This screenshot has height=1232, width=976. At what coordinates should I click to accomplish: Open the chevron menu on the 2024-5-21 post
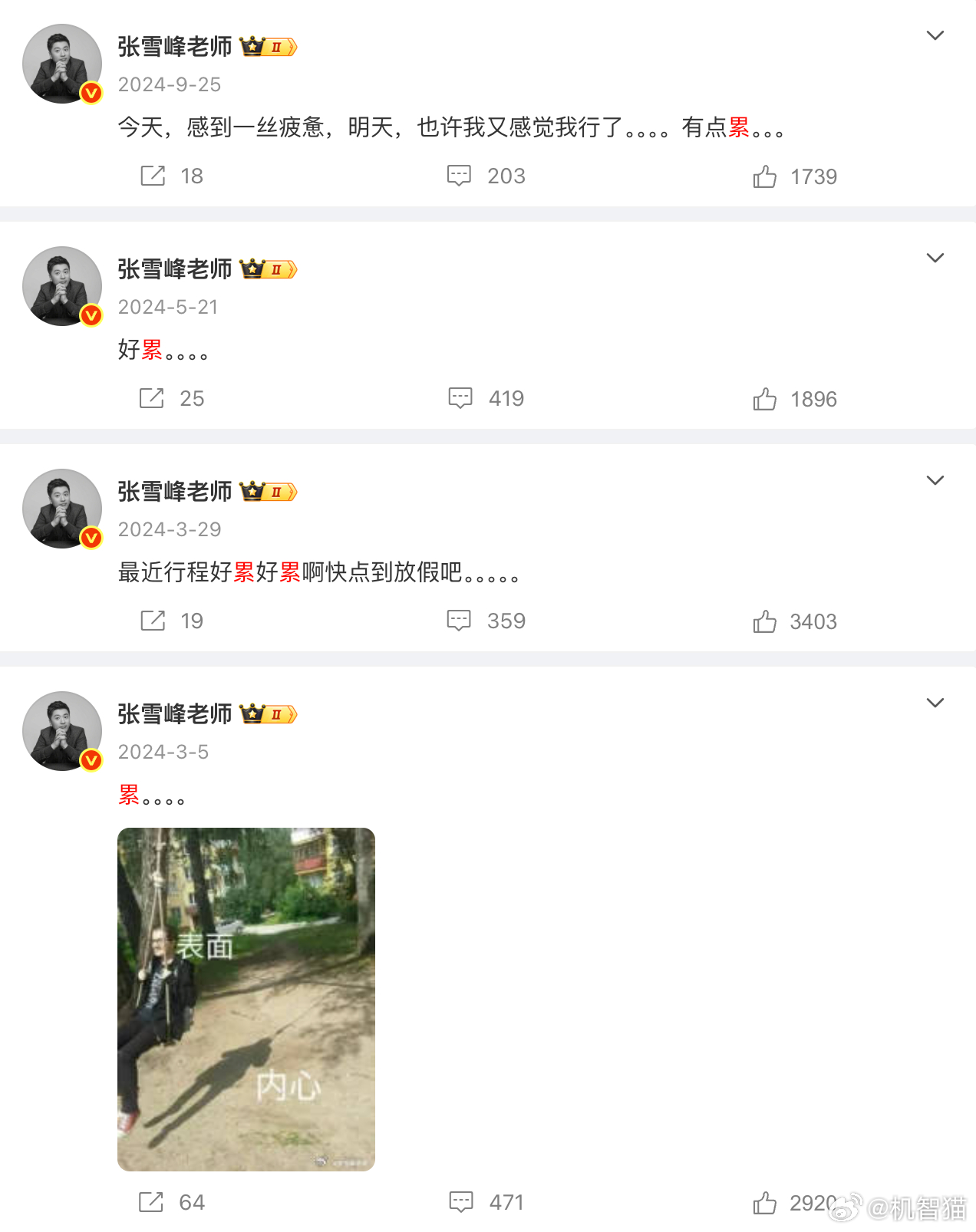click(x=935, y=258)
